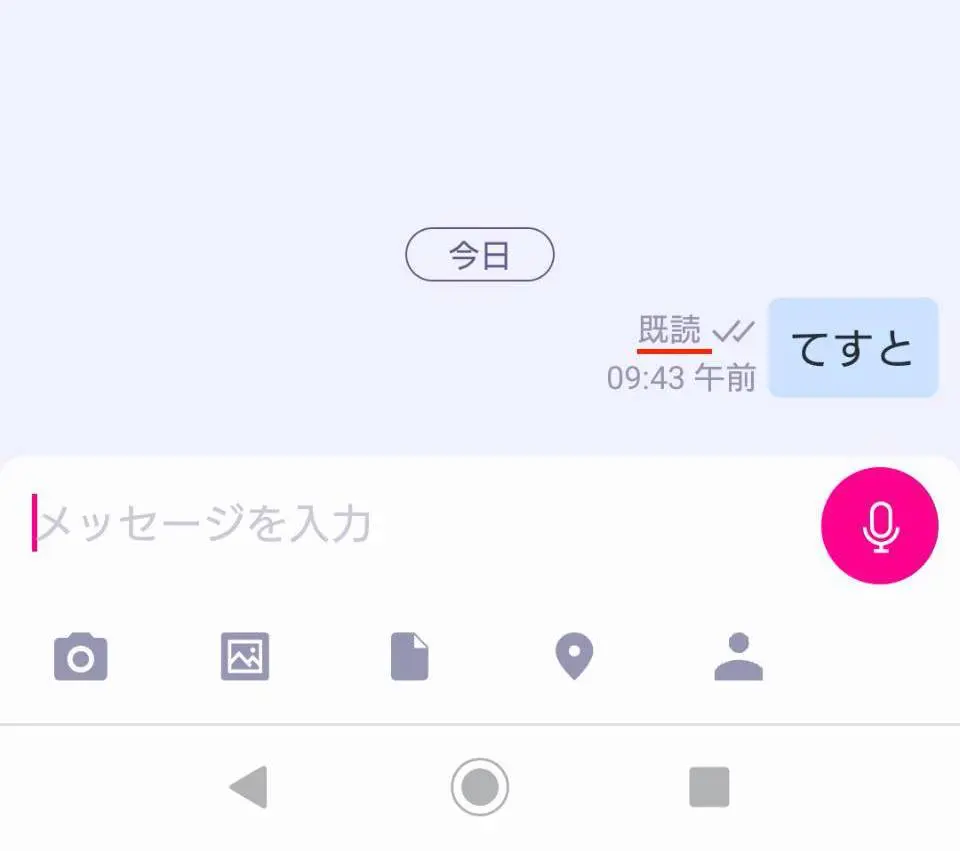Tap the message input field
Screen dimensions: 960x851
pos(400,524)
